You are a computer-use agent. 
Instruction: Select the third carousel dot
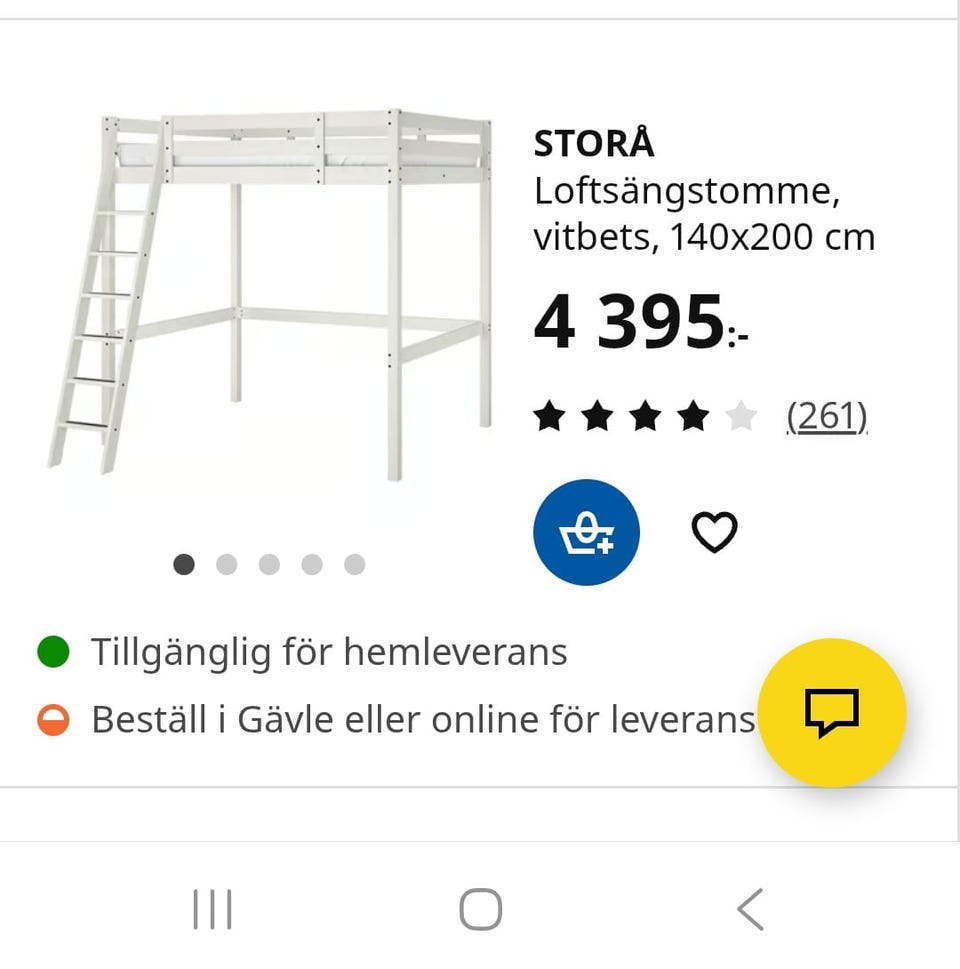tap(269, 564)
